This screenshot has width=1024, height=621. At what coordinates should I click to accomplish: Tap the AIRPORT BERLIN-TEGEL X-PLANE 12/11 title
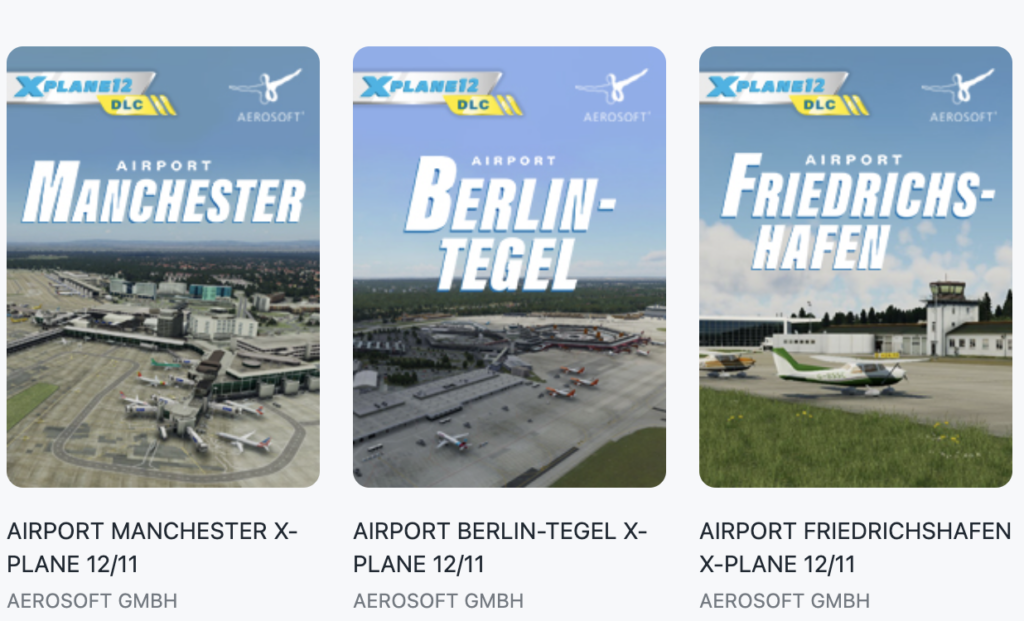[499, 547]
